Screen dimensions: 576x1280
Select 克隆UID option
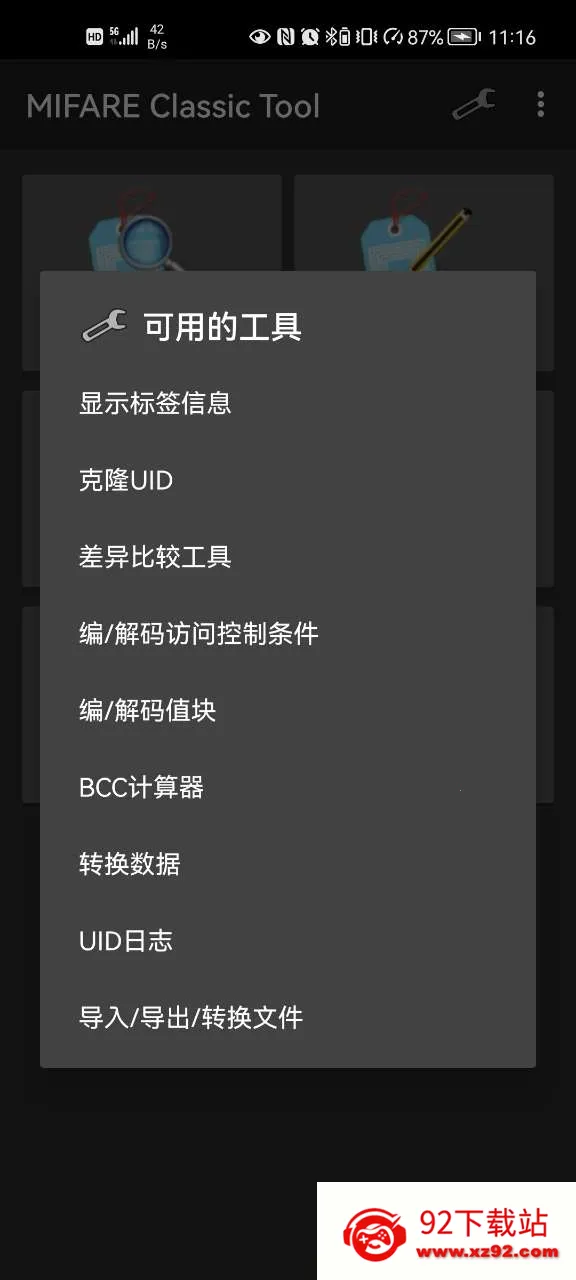click(288, 480)
